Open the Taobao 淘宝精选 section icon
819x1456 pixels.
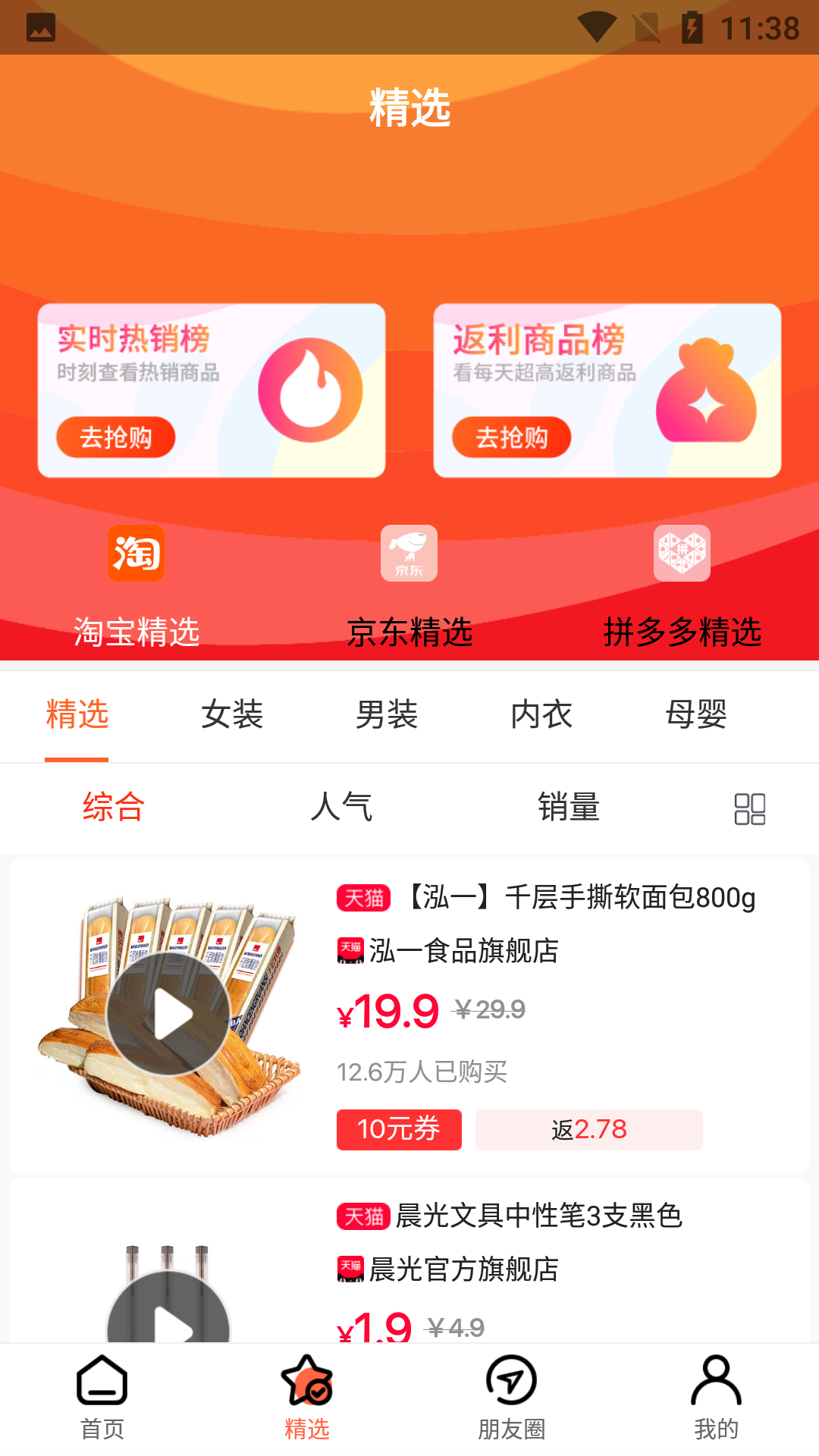(135, 554)
